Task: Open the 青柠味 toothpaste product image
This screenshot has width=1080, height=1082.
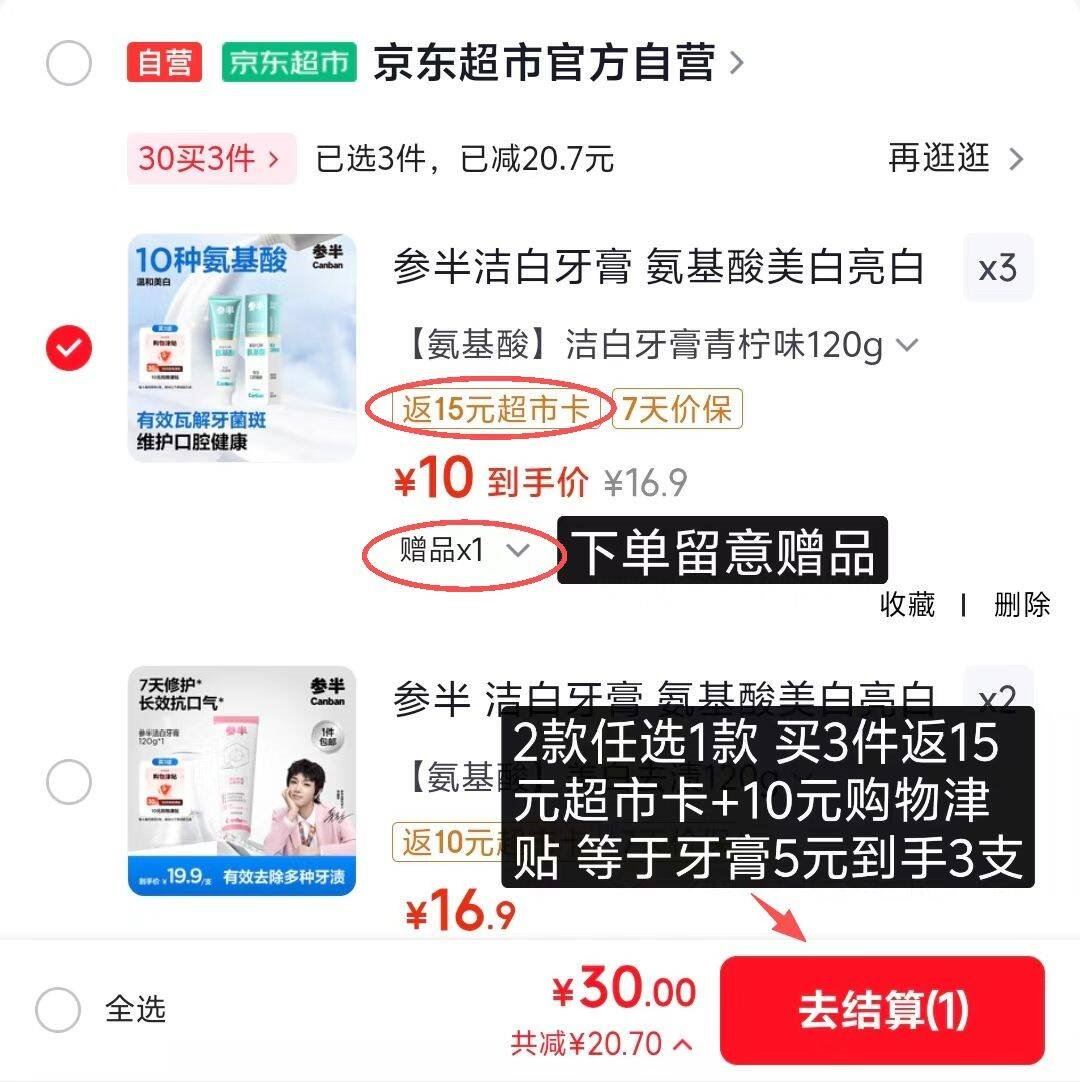Action: click(242, 348)
